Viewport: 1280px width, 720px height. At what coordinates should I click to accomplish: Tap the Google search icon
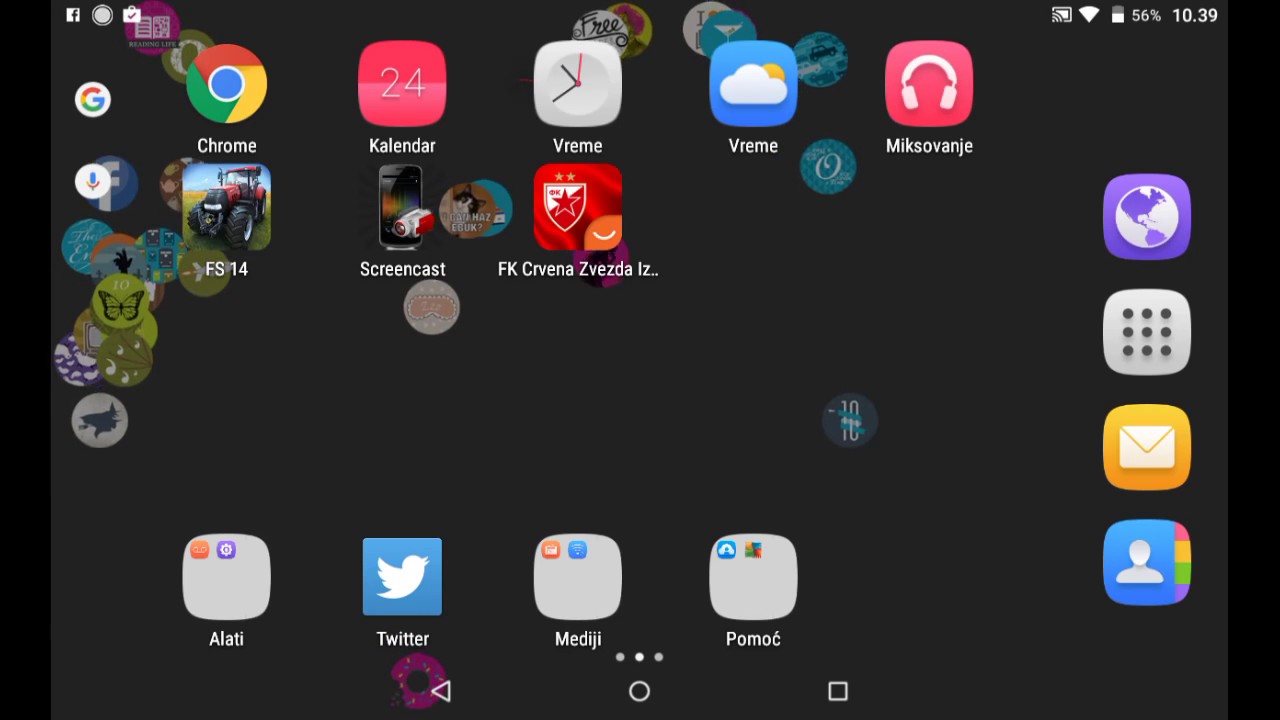pyautogui.click(x=93, y=99)
